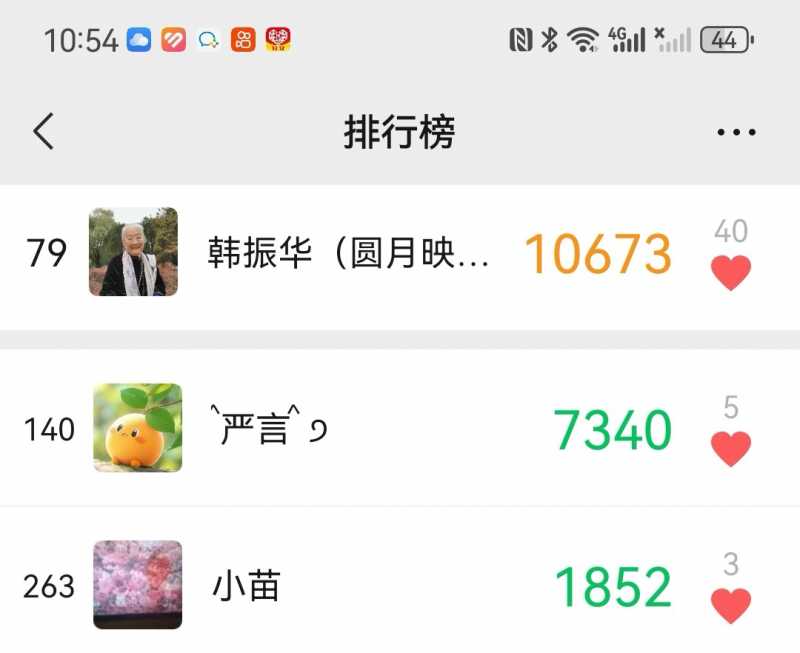Like 韩振华's 10673 steps
Screen dimensions: 800x653
(x=730, y=272)
